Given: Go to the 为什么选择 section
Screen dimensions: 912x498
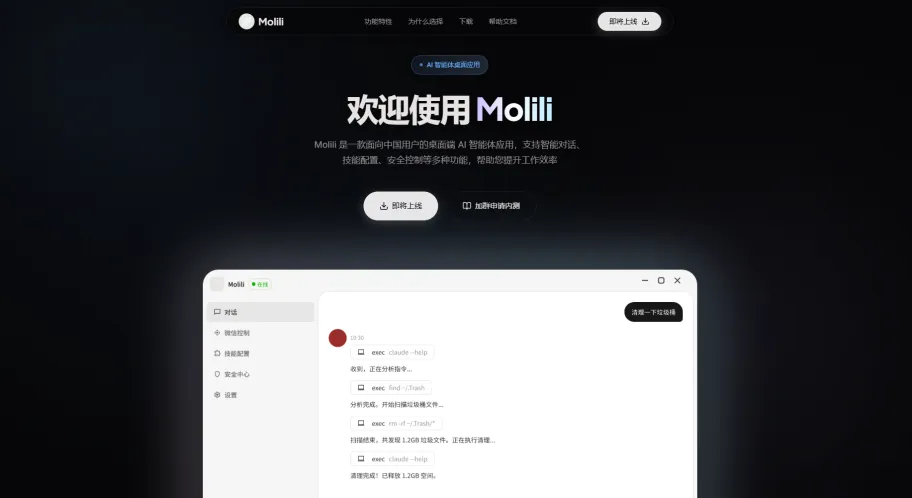Looking at the screenshot, I should pos(425,22).
